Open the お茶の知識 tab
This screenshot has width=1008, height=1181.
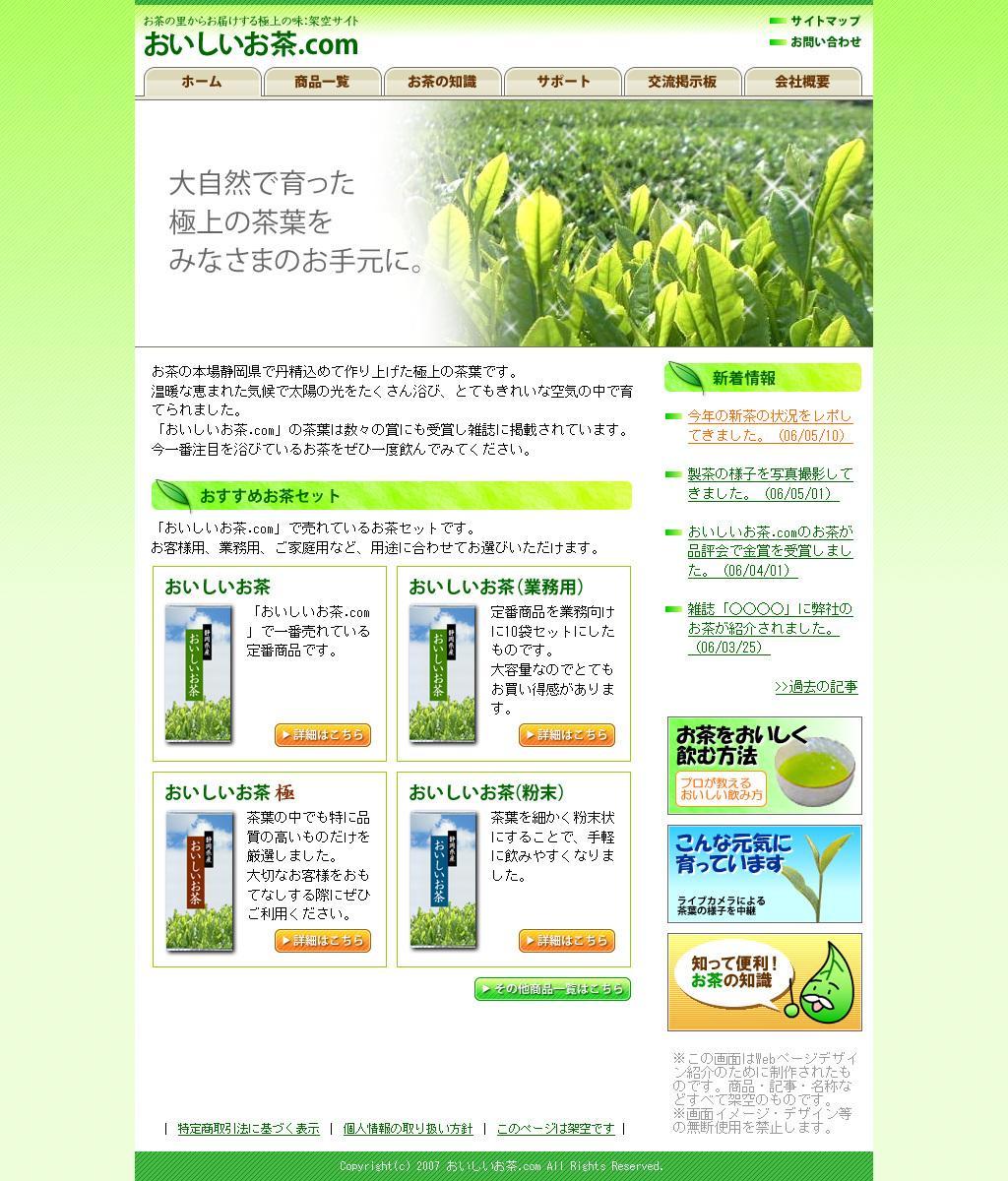(x=442, y=82)
